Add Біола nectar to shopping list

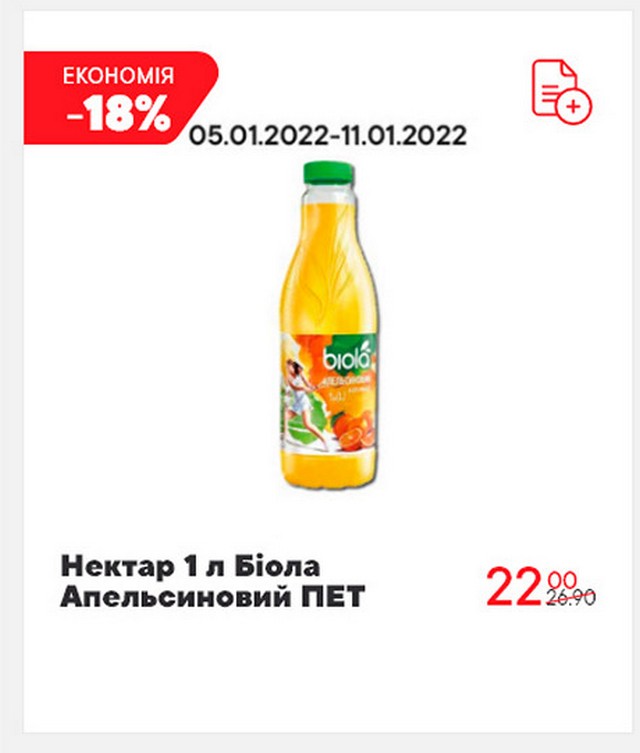point(560,90)
